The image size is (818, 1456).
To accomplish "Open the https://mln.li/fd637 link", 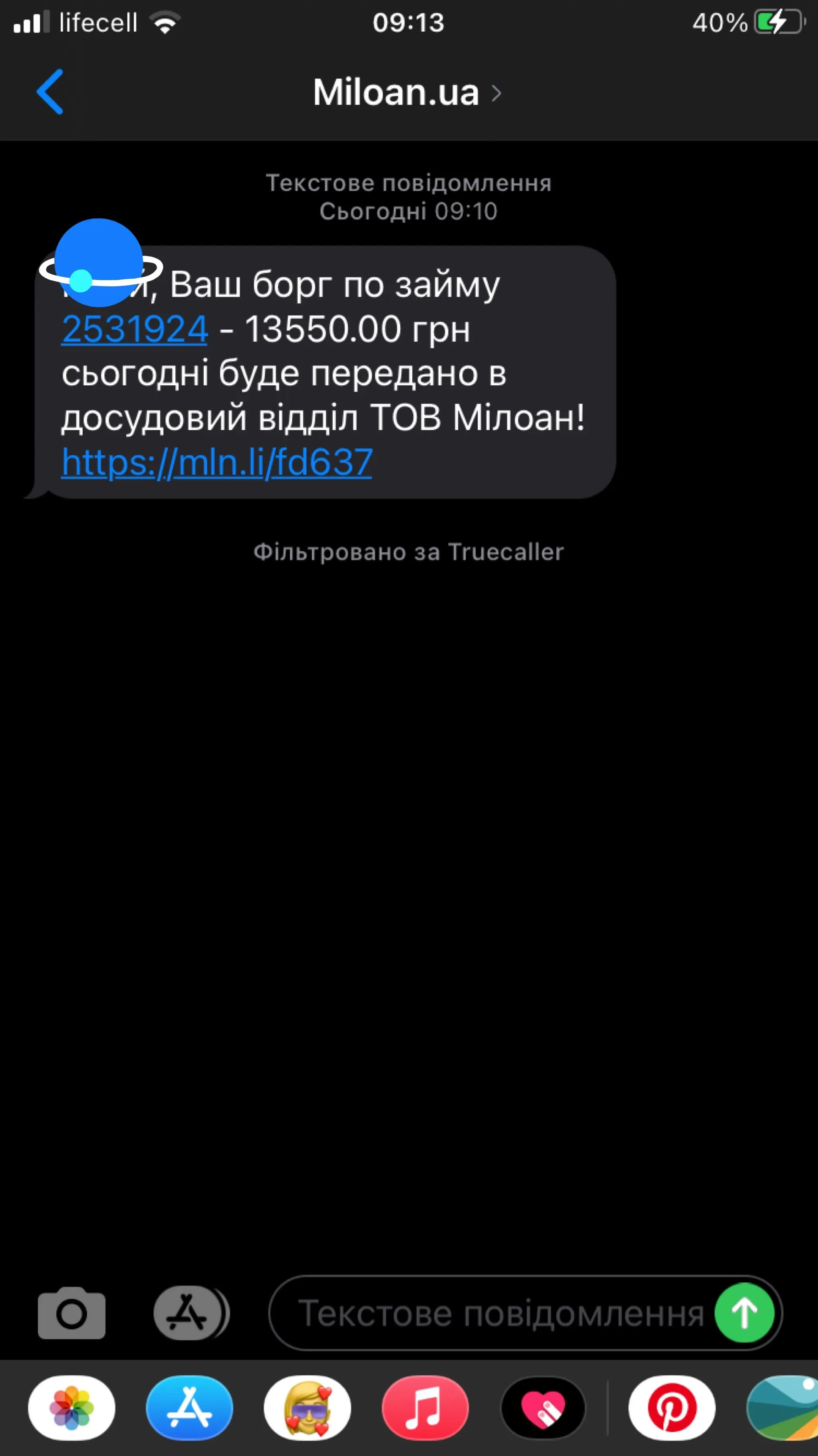I will (x=216, y=462).
